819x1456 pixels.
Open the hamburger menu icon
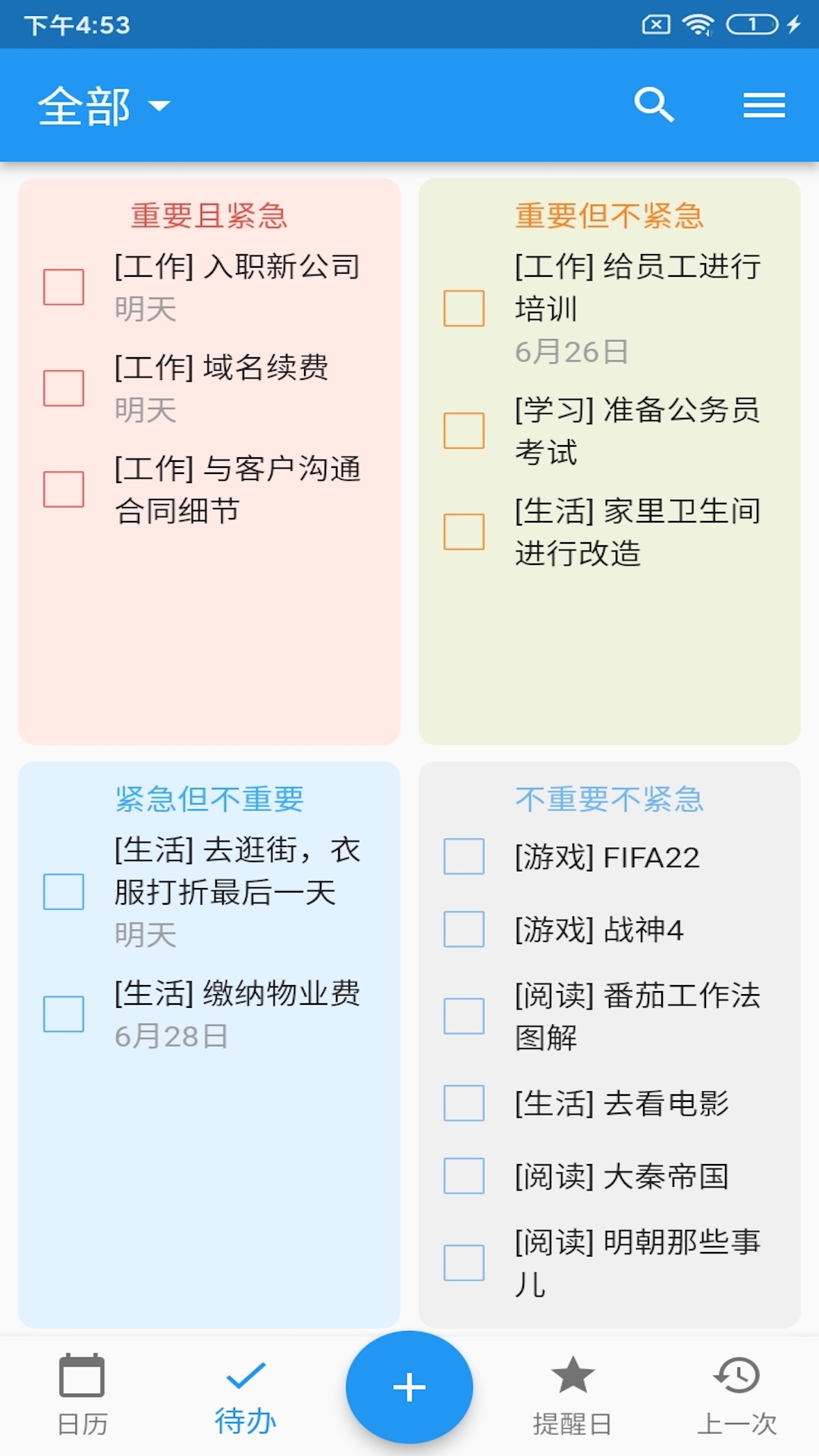764,105
